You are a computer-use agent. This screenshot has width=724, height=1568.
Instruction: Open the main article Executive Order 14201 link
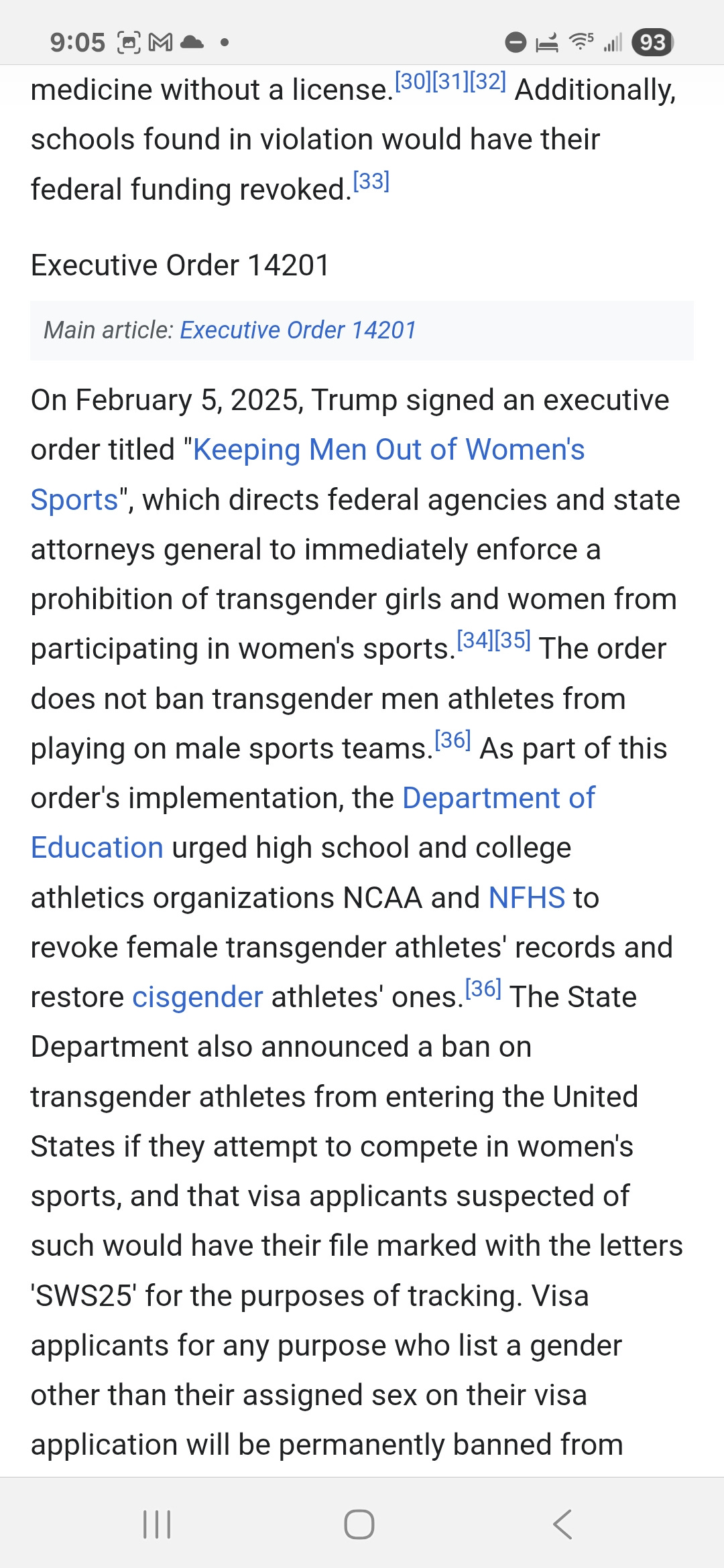tap(298, 330)
